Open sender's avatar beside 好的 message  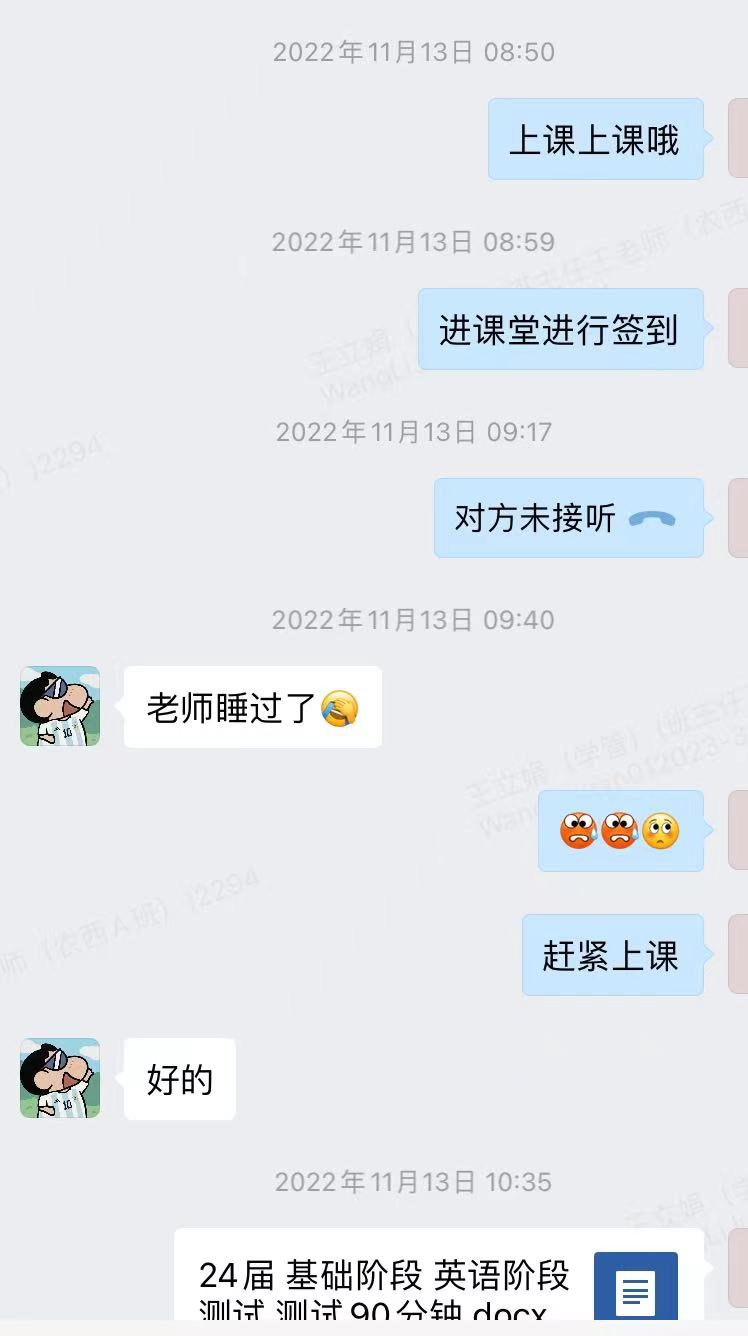(60, 1078)
